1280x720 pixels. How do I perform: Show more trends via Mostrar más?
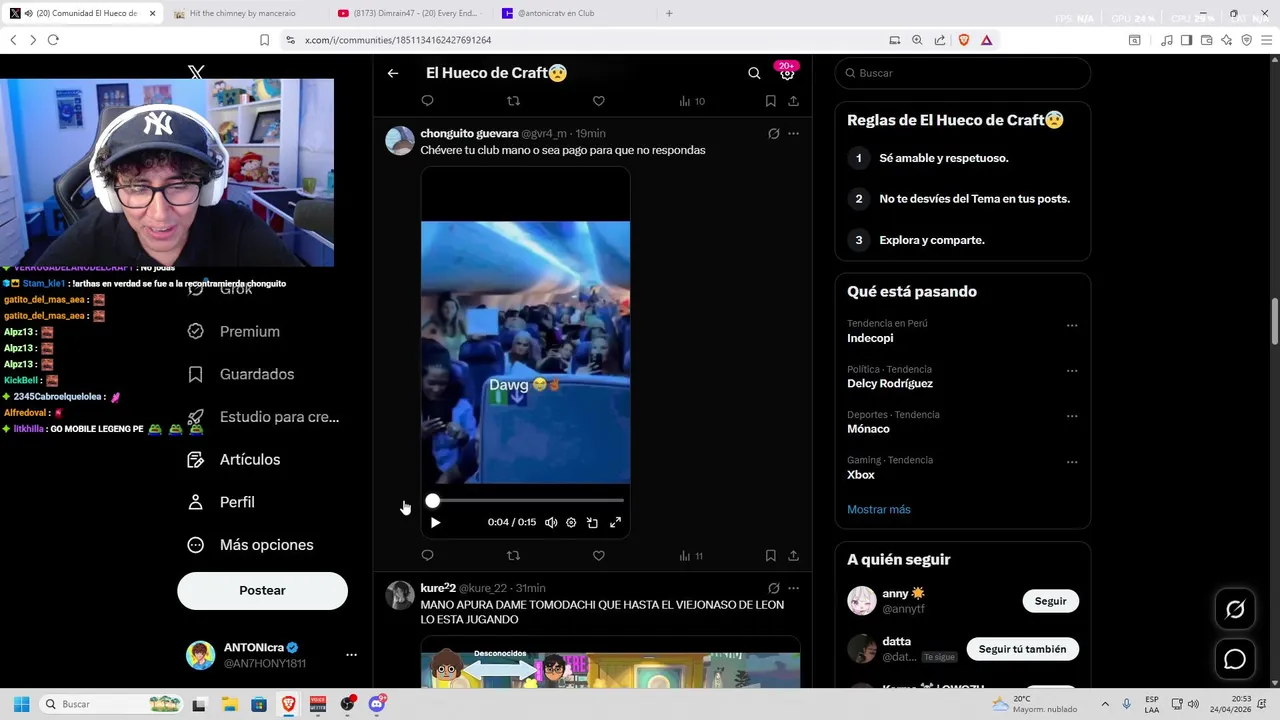[x=878, y=509]
